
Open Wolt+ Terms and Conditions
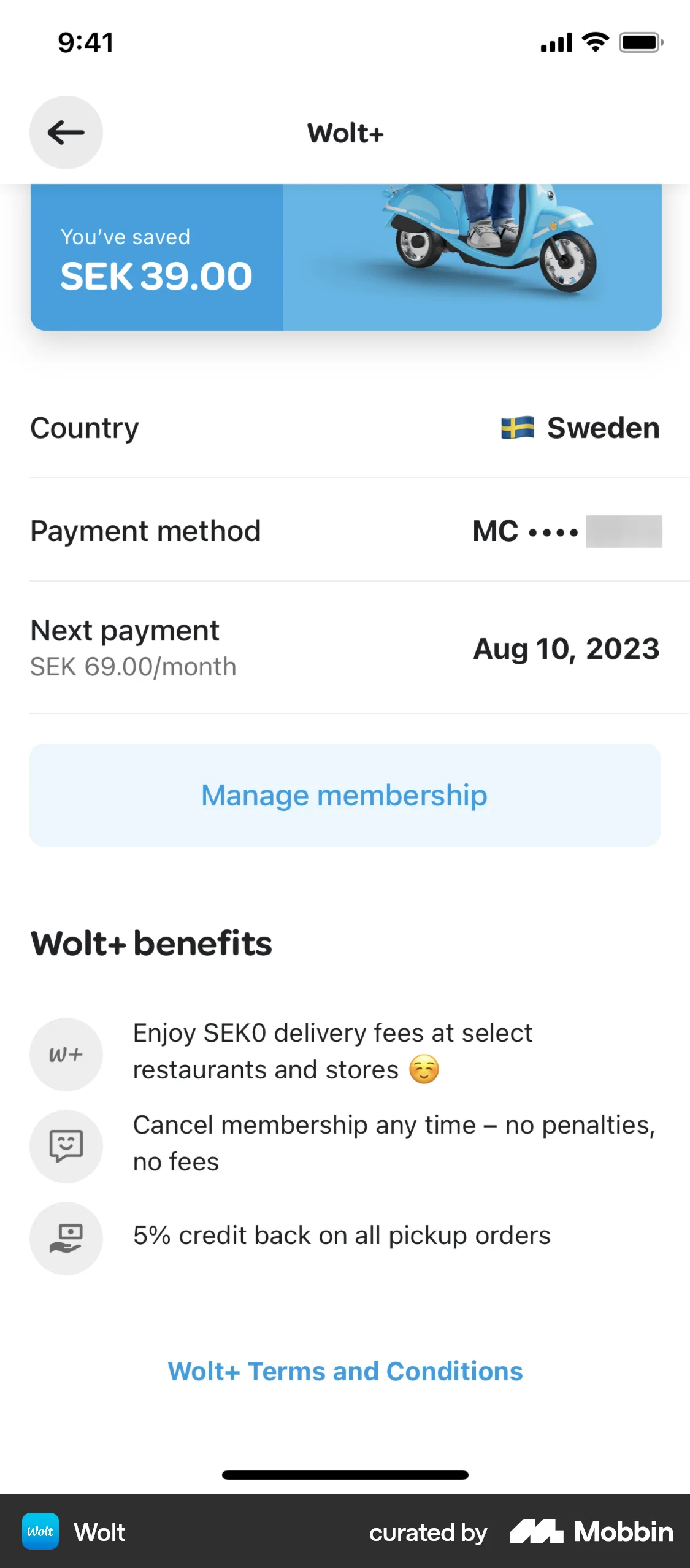[345, 1370]
